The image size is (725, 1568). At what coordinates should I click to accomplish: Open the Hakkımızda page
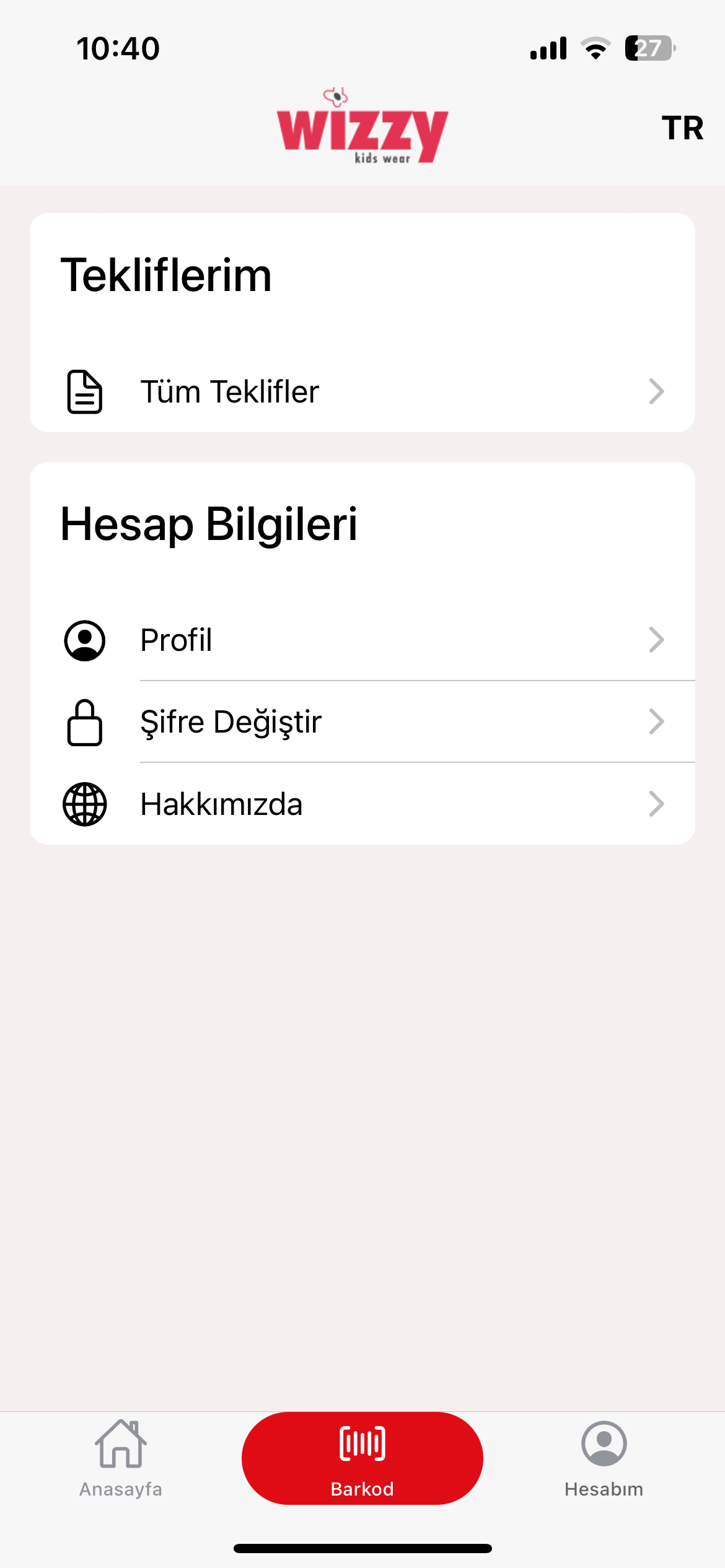pyautogui.click(x=221, y=804)
